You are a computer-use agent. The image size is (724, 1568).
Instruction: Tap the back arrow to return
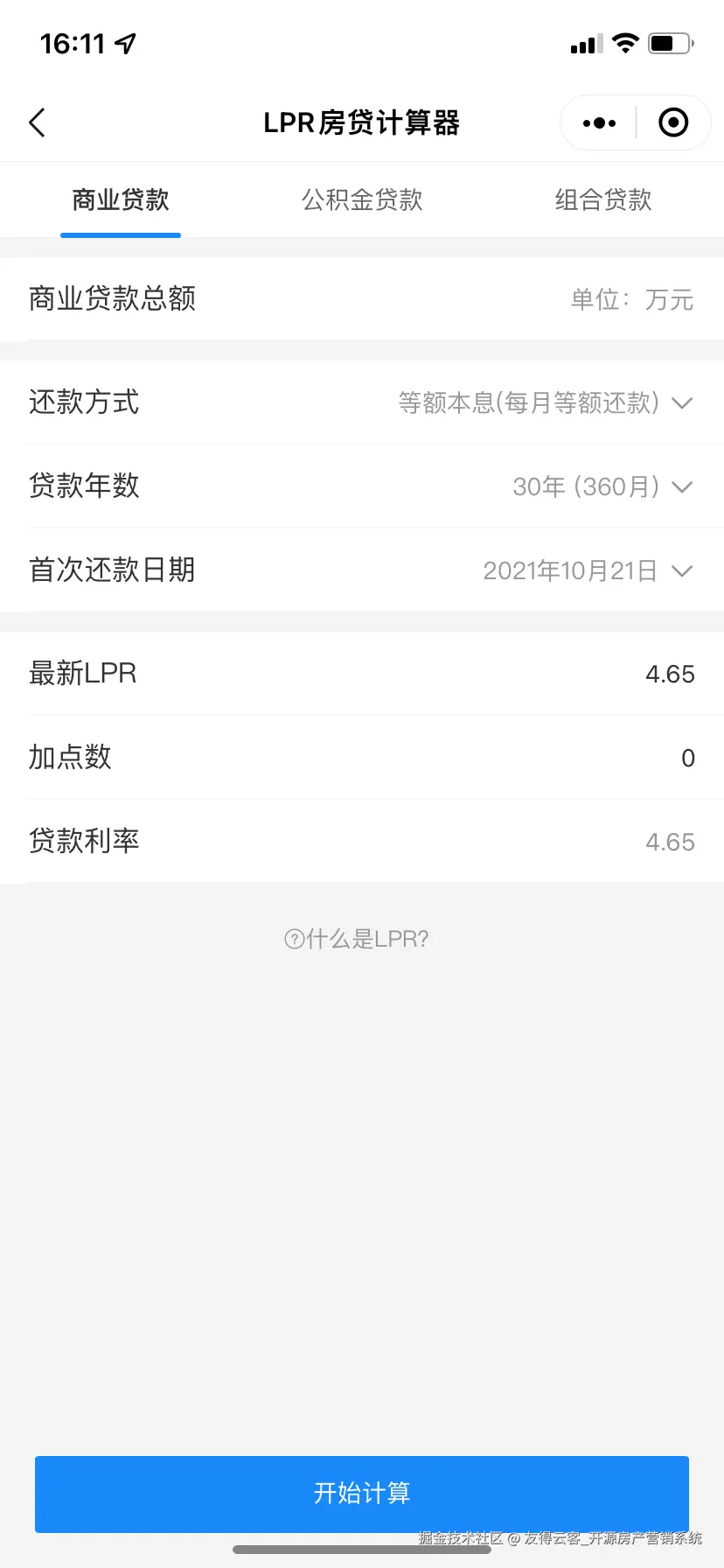tap(37, 122)
